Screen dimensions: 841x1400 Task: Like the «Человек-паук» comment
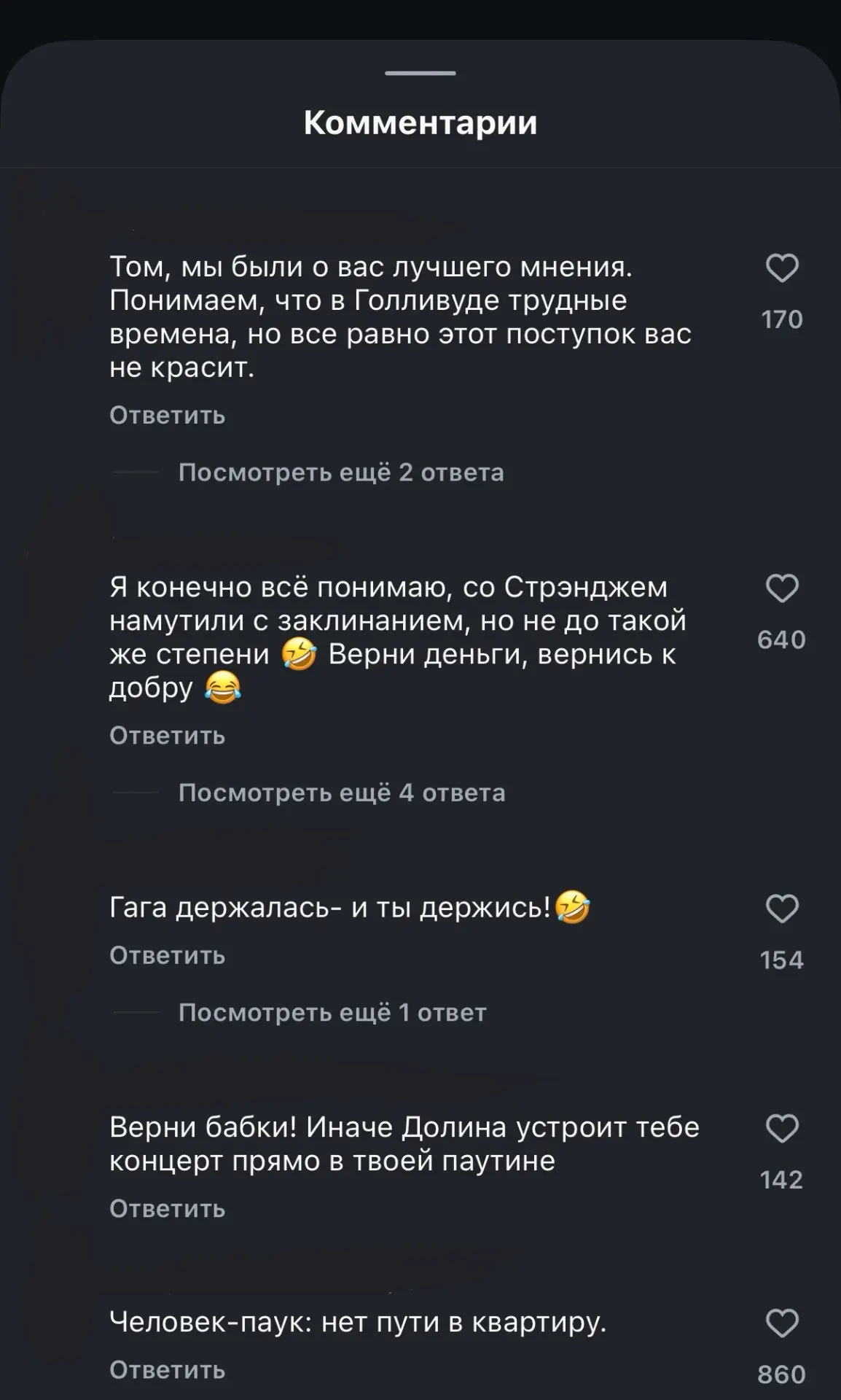click(782, 1323)
